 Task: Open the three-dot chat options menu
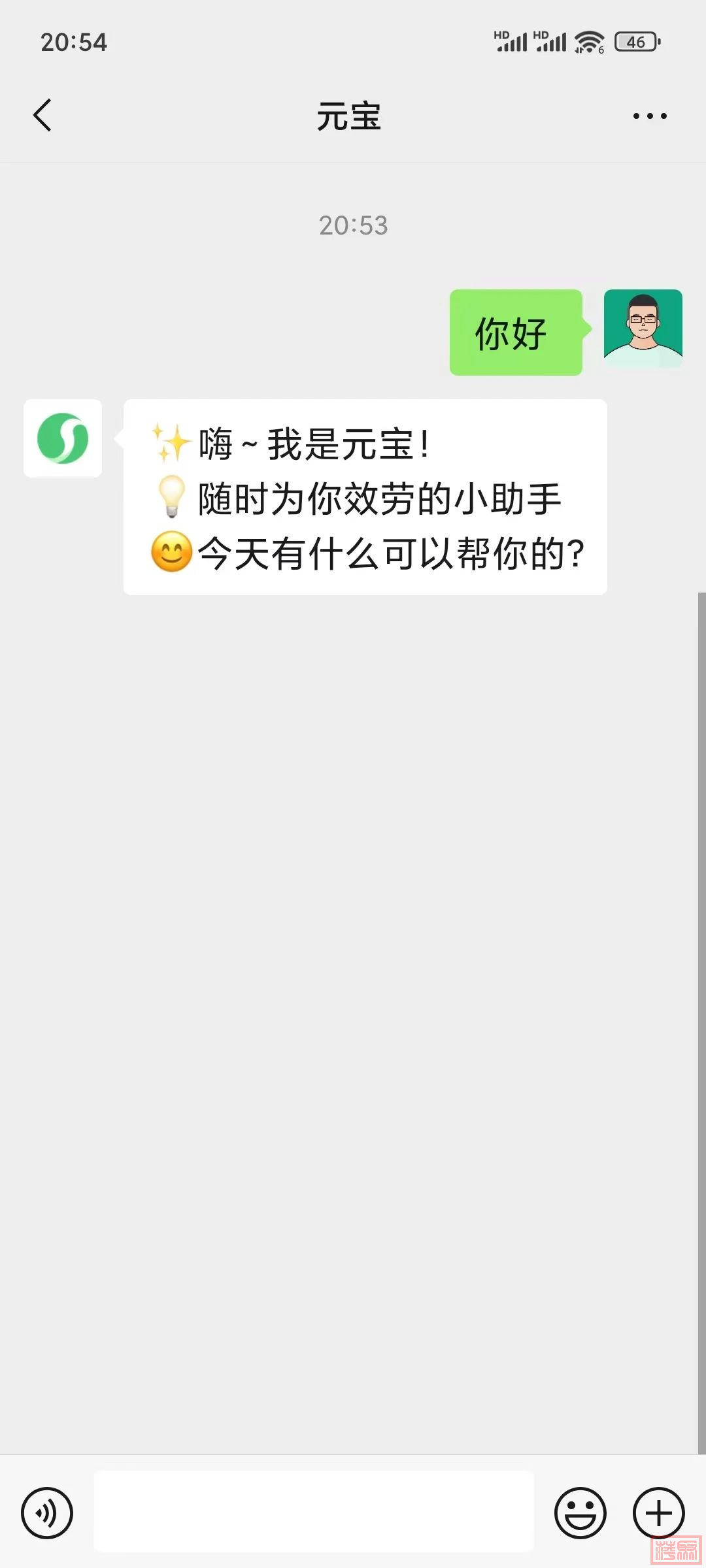(x=649, y=116)
